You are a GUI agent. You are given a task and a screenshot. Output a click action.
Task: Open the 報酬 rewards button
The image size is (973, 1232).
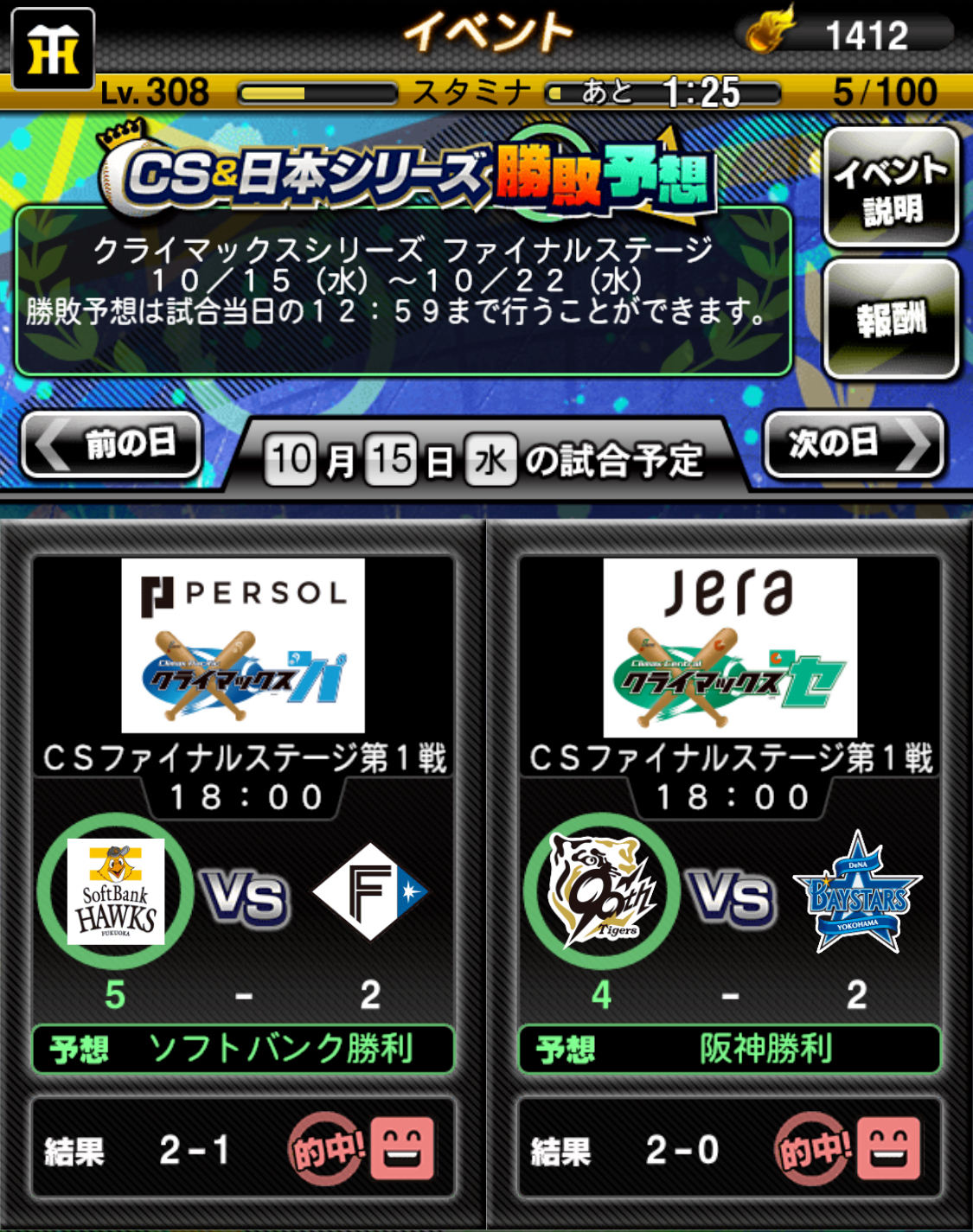891,319
